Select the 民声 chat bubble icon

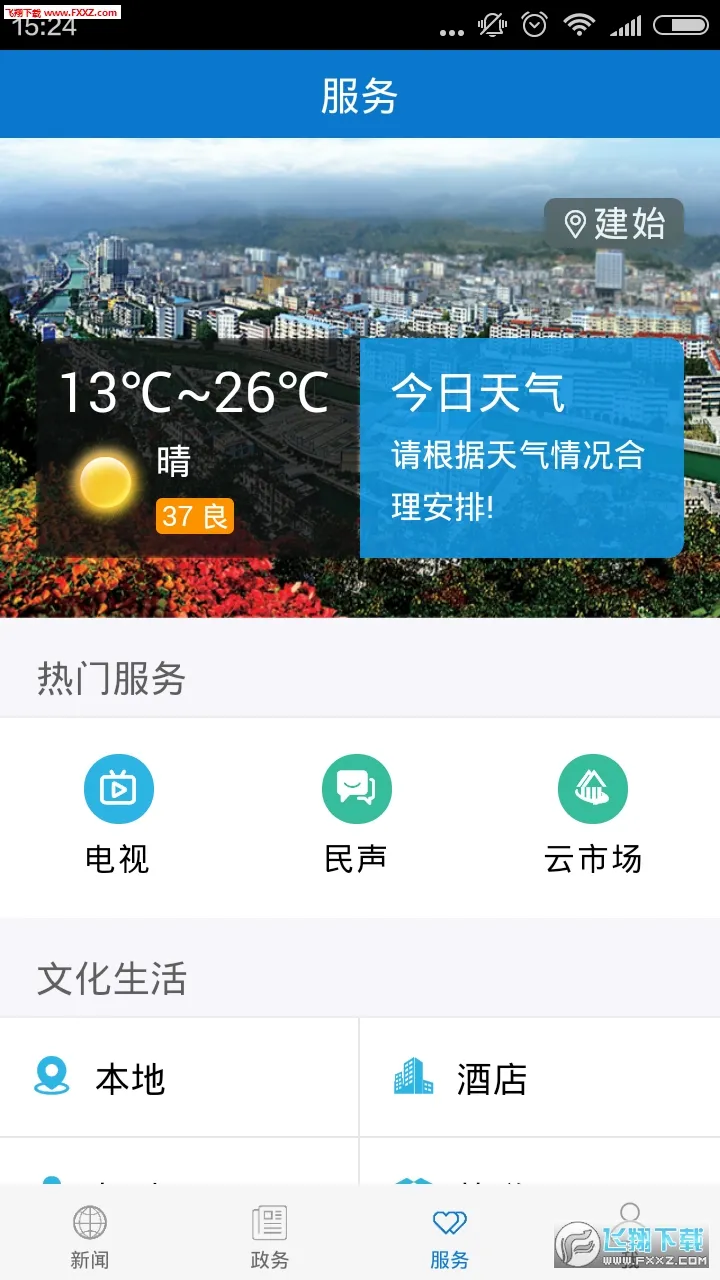tap(356, 788)
